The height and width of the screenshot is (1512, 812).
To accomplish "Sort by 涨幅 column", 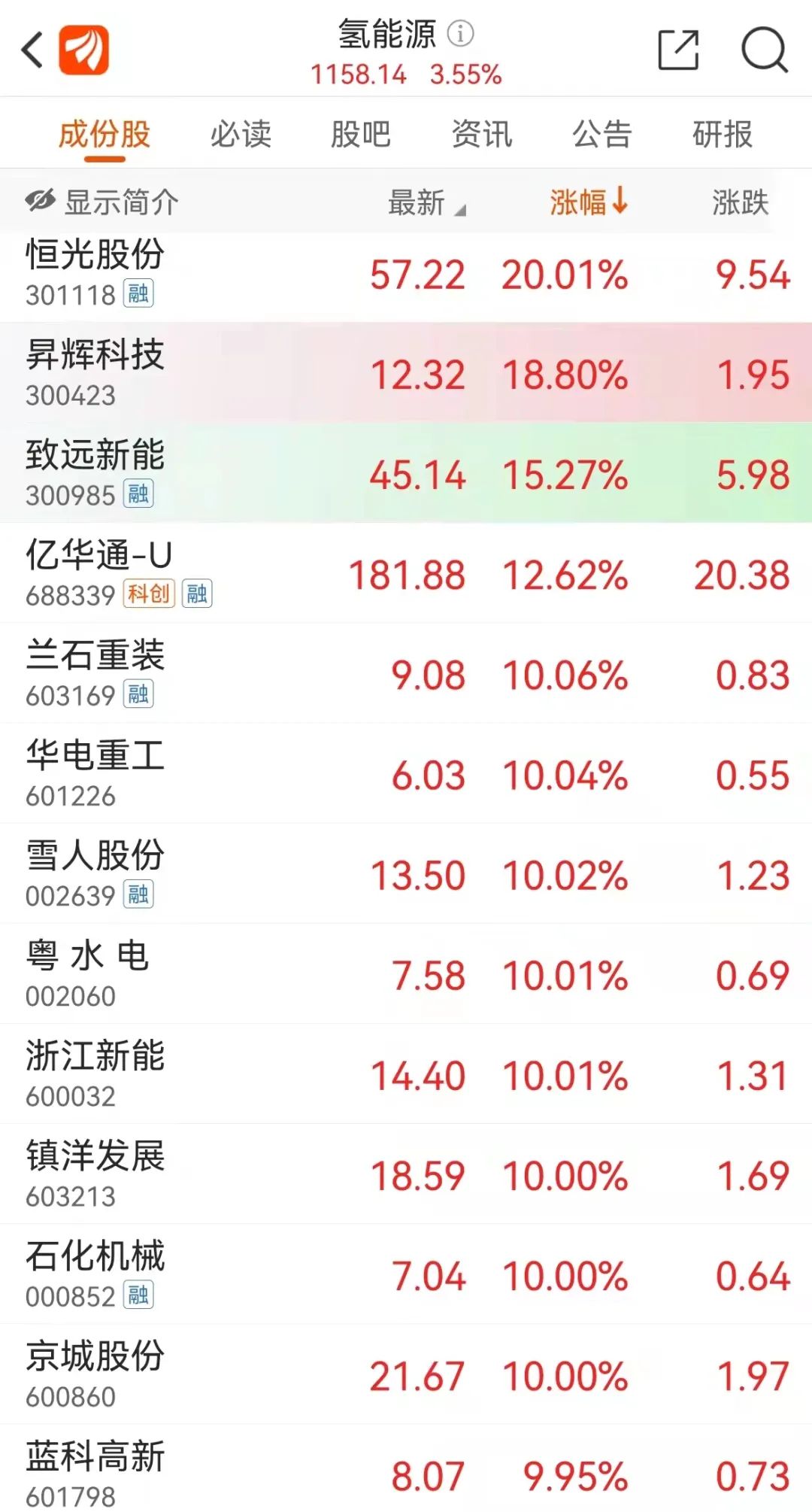I will point(588,202).
